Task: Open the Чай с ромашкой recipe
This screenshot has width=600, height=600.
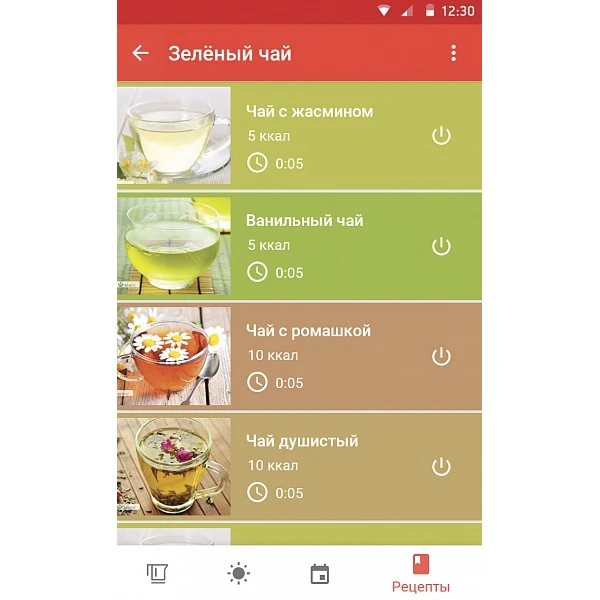Action: coord(309,331)
